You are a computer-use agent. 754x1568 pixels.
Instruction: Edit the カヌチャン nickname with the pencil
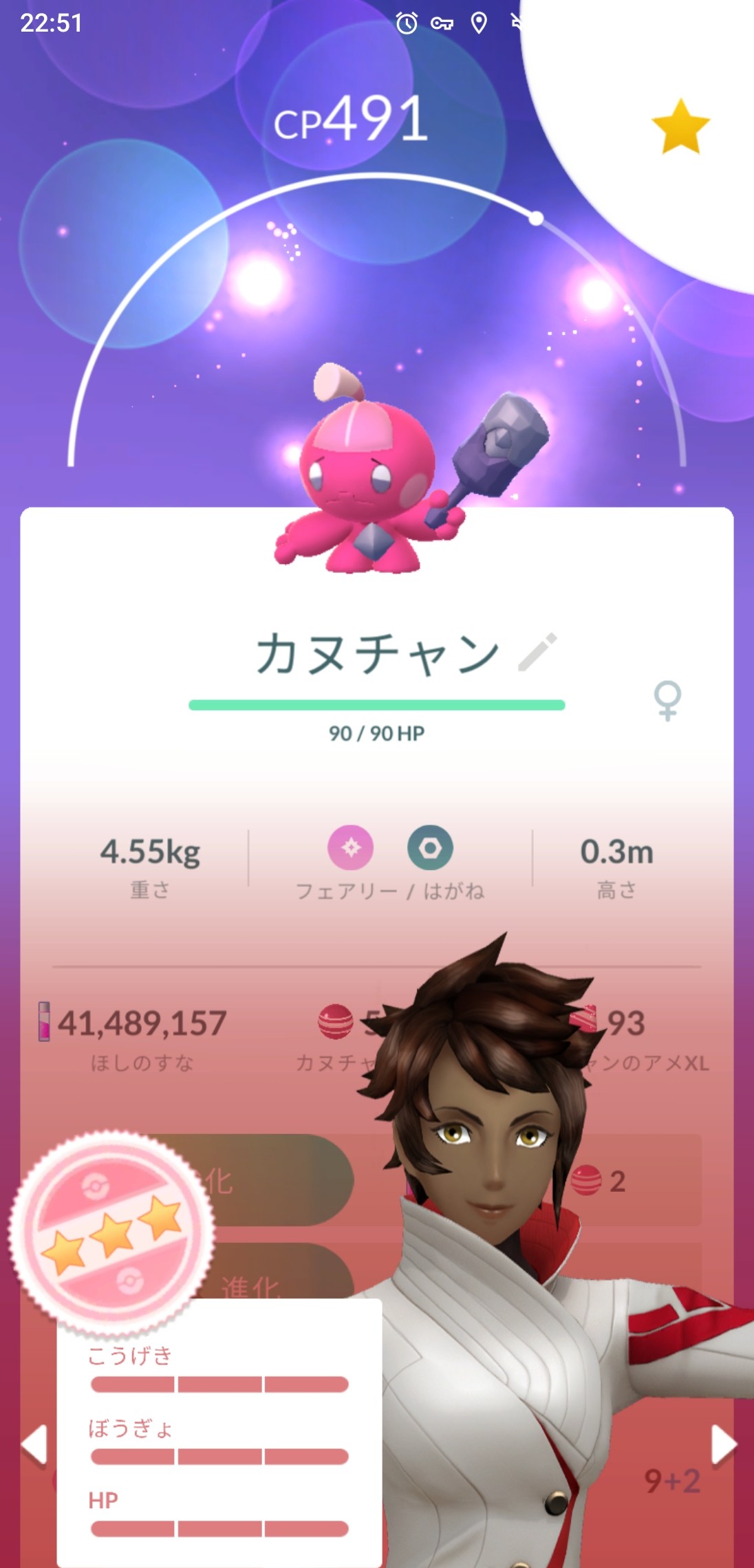click(x=537, y=652)
